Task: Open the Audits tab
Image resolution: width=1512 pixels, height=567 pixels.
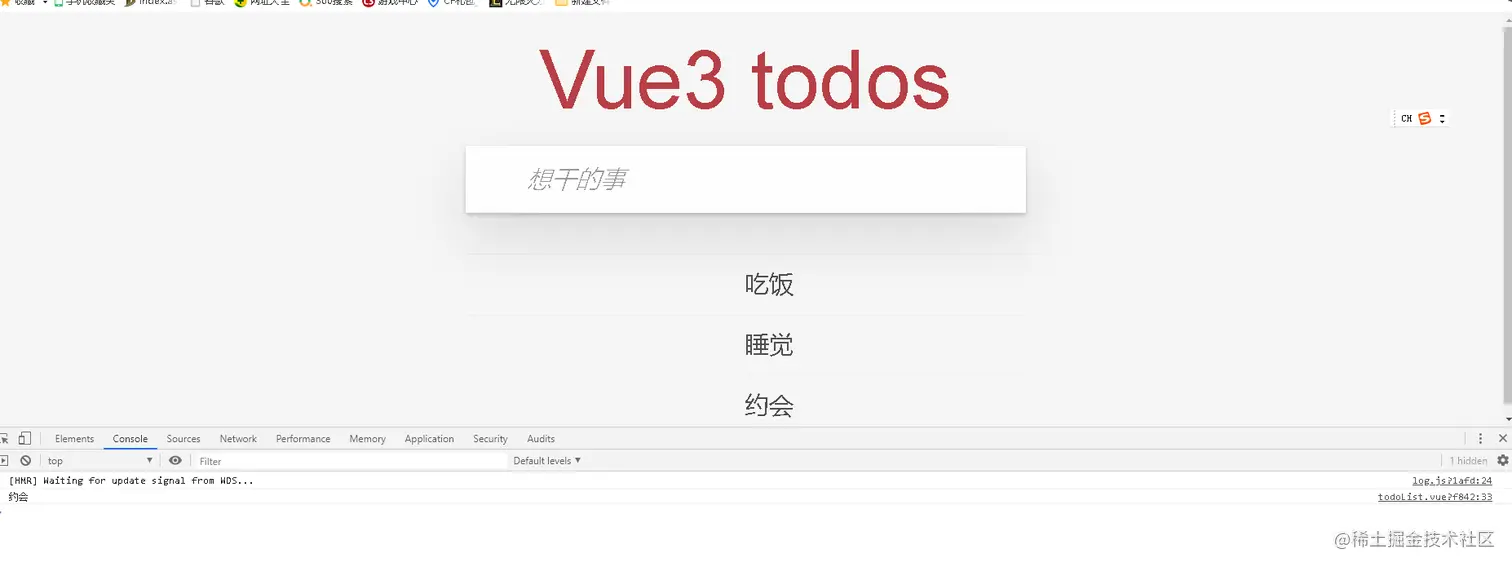Action: click(541, 439)
